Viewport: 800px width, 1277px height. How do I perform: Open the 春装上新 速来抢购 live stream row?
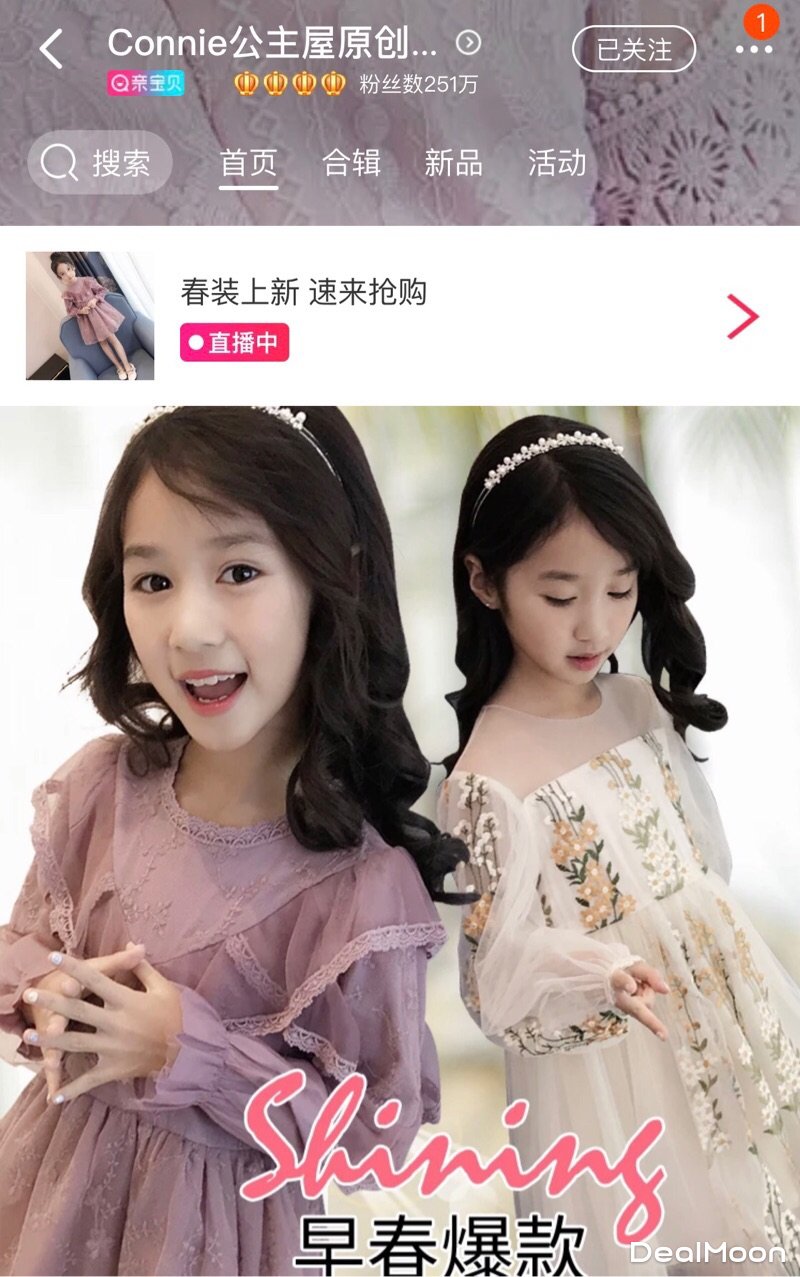[x=400, y=316]
